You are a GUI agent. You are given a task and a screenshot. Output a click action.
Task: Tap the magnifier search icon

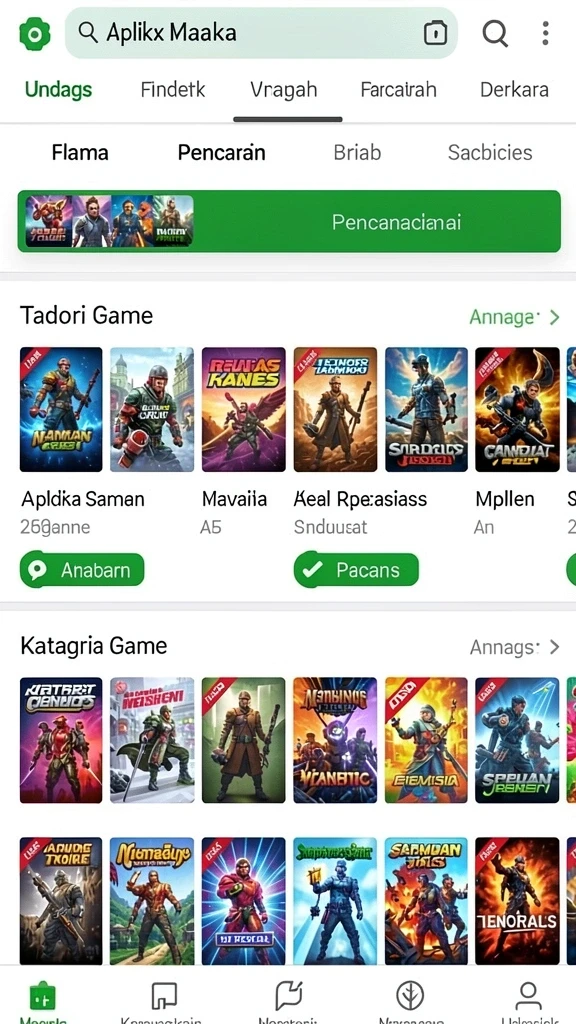[495, 33]
